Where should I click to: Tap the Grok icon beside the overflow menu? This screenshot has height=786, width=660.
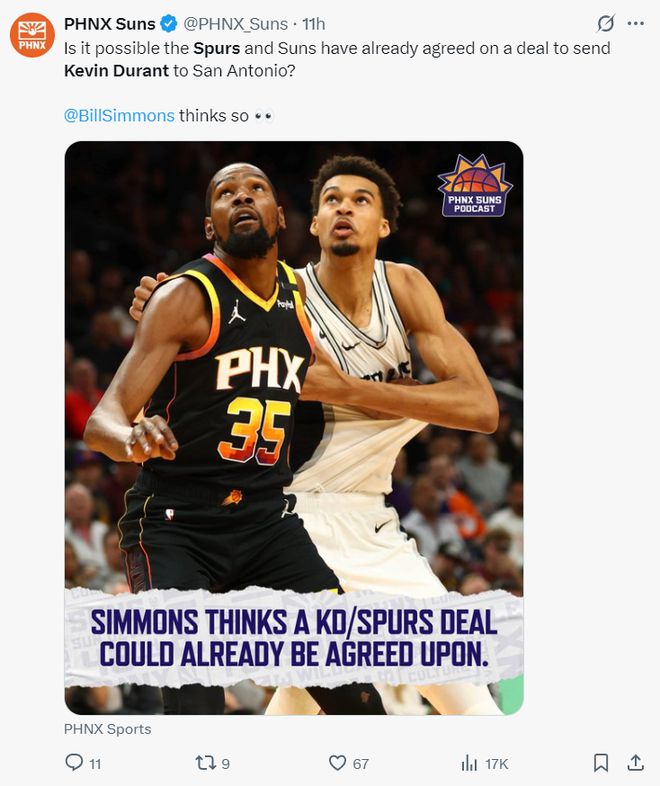pyautogui.click(x=605, y=24)
